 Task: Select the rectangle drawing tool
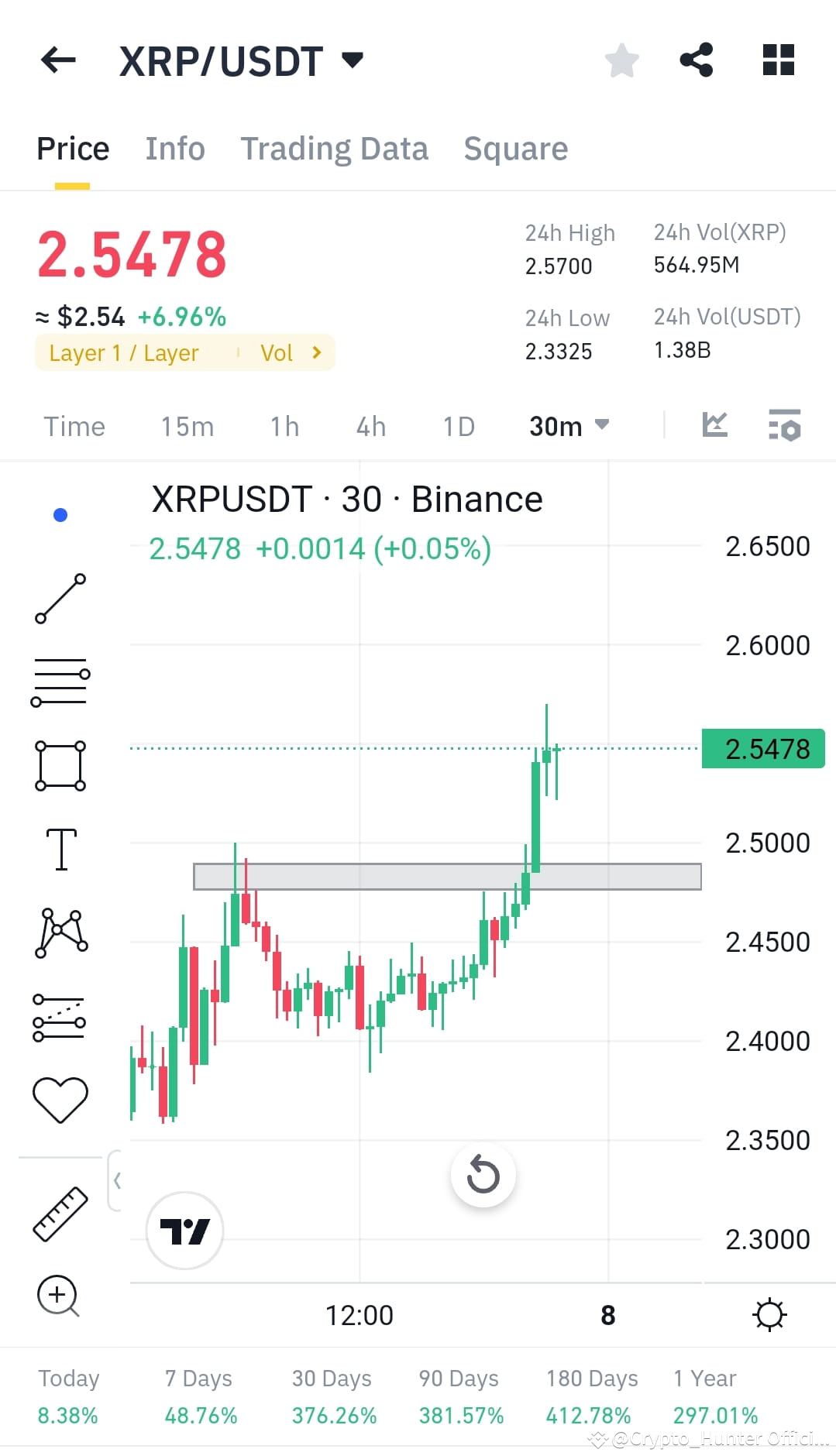[60, 765]
